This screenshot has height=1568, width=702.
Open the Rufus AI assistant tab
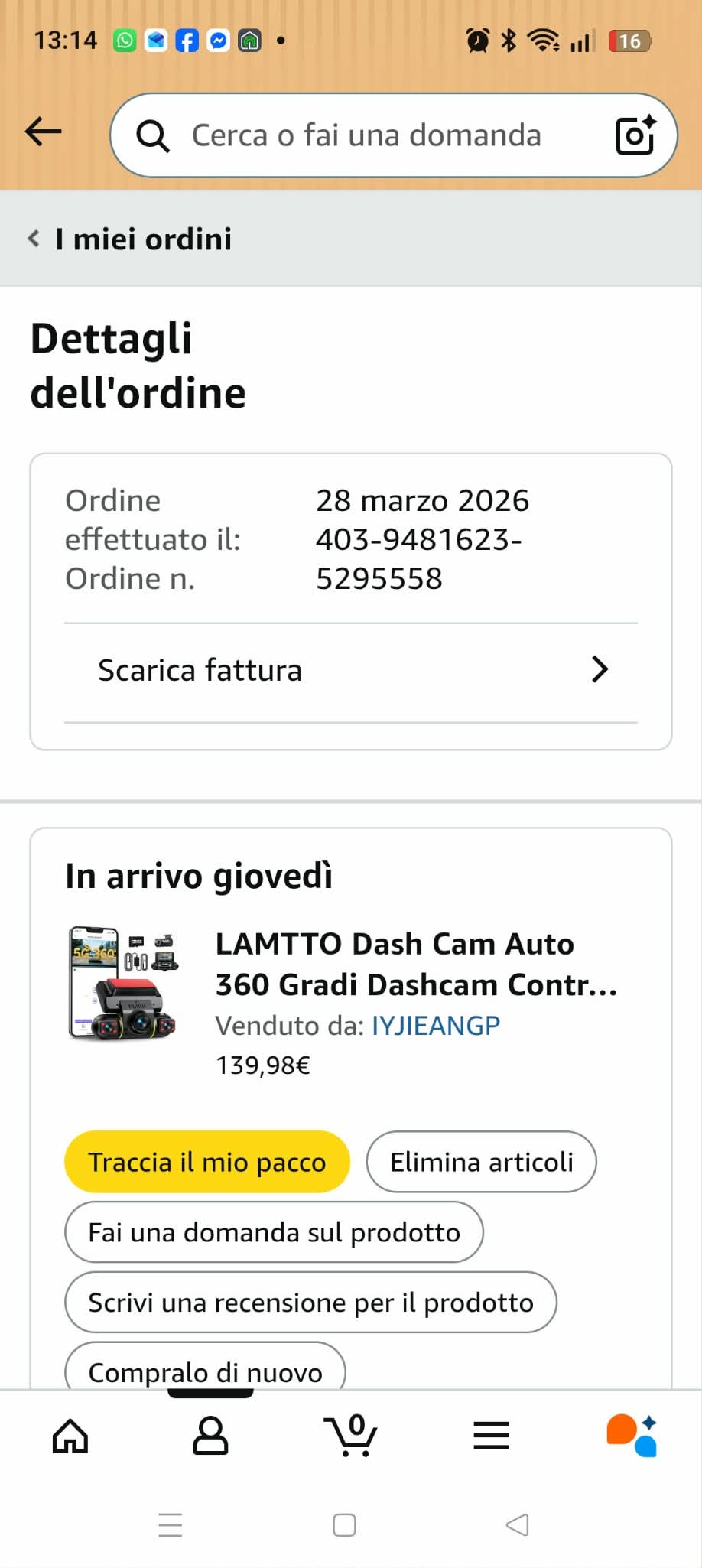pyautogui.click(x=632, y=1436)
